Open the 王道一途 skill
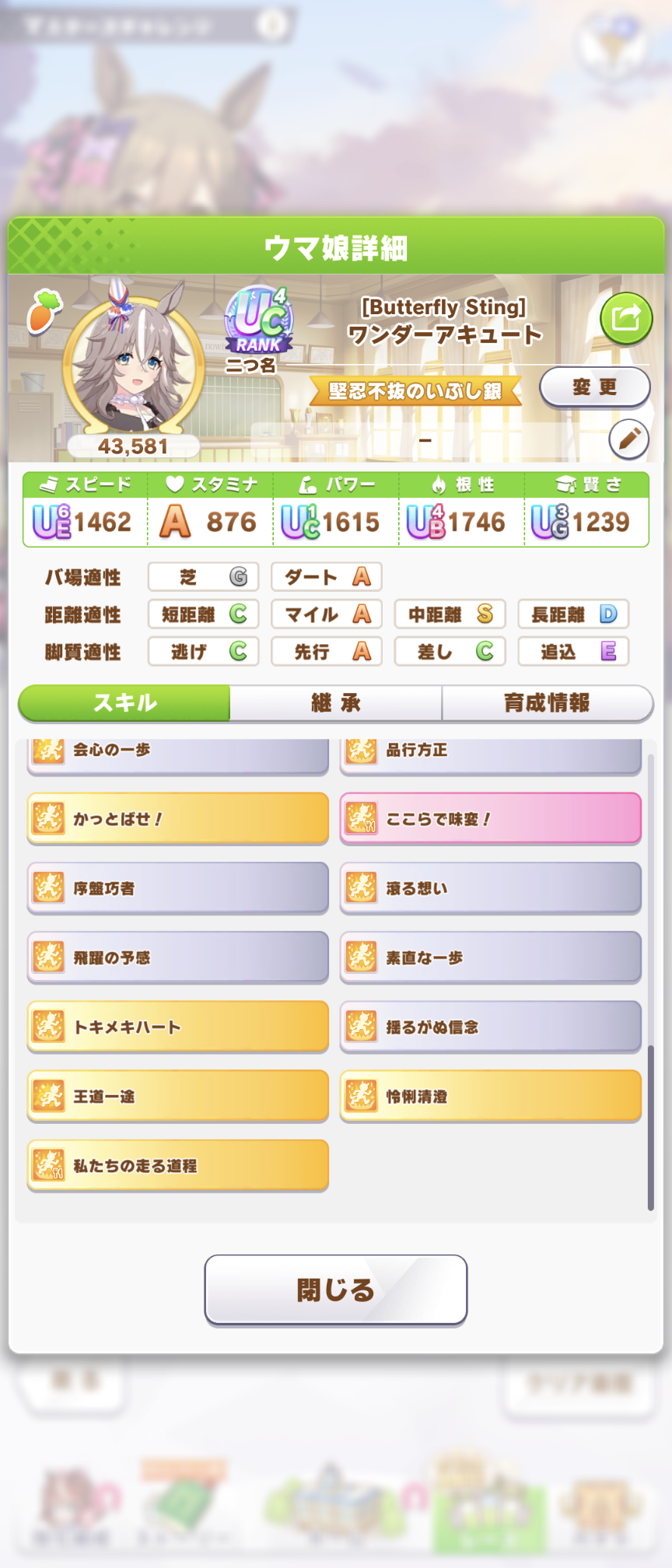 tap(178, 1096)
